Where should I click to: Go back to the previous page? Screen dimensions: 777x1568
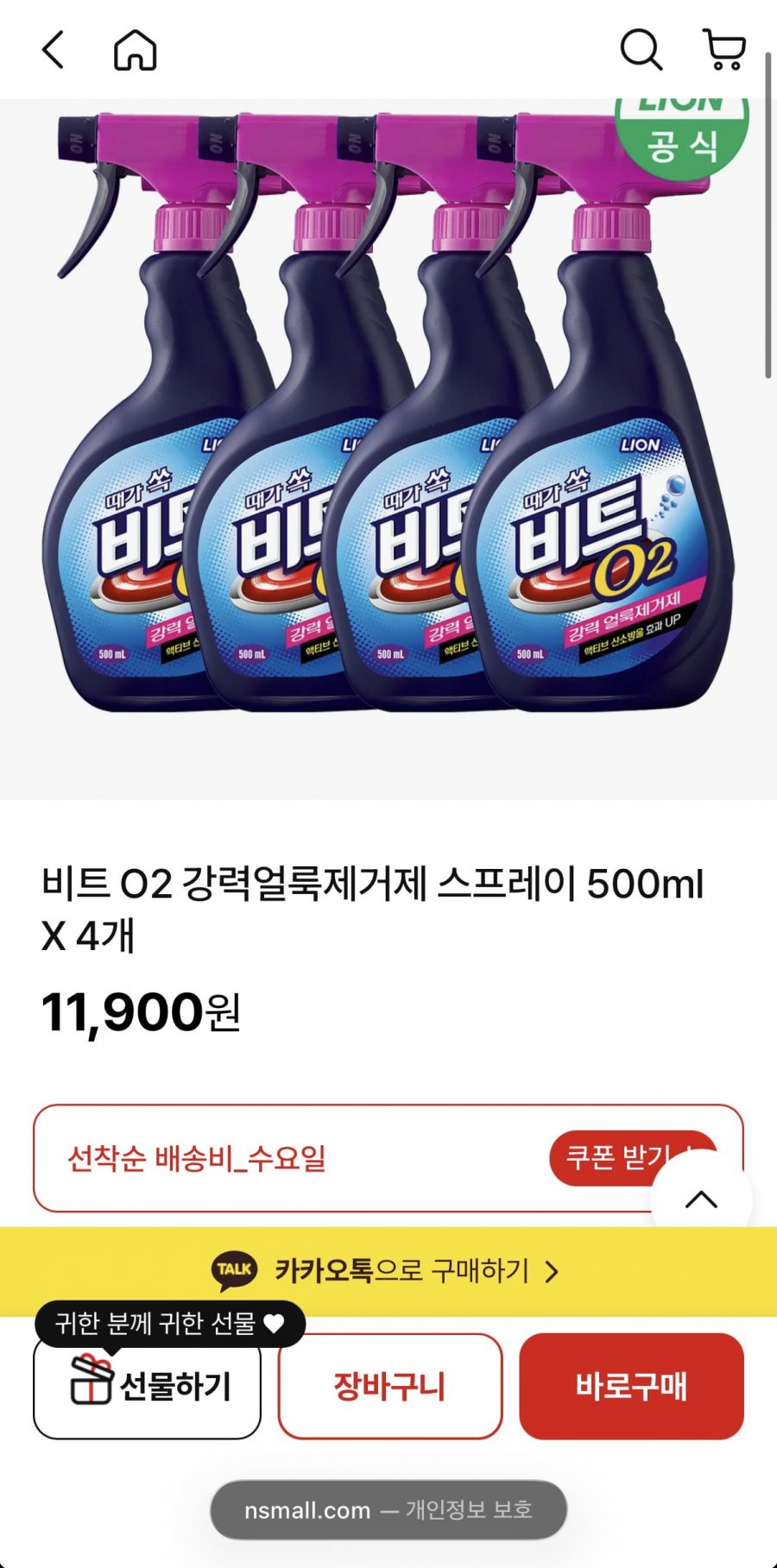point(54,50)
